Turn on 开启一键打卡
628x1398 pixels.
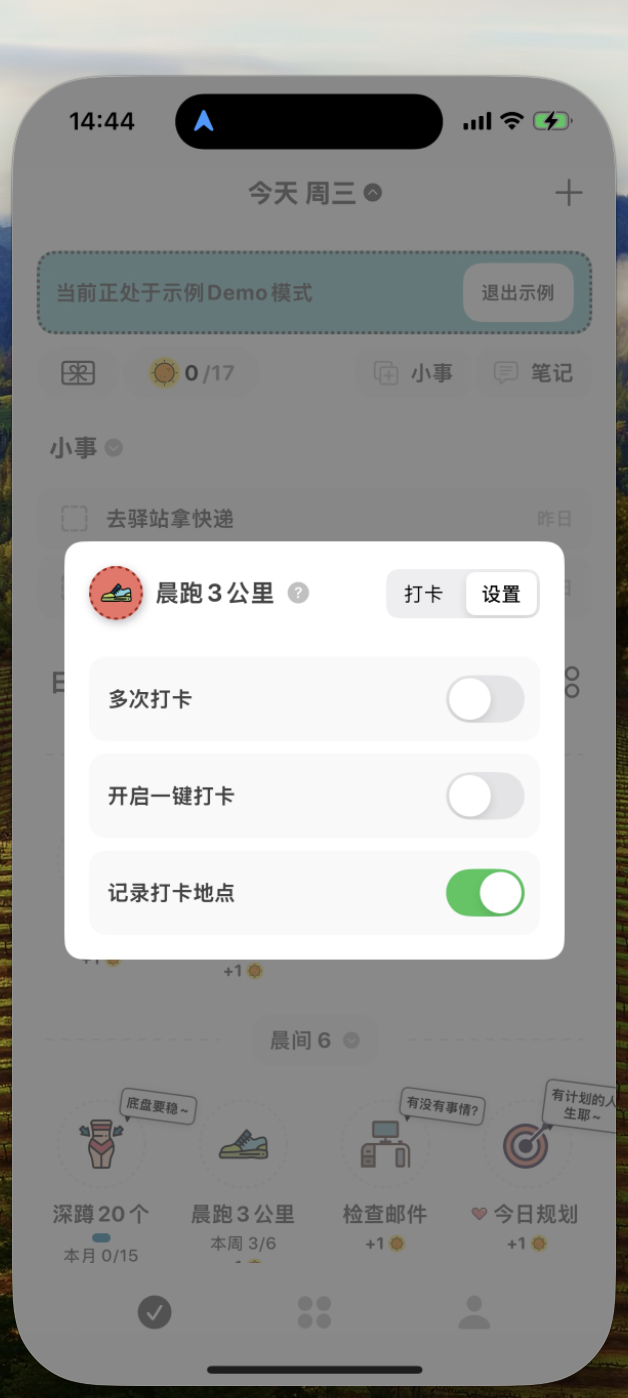tap(485, 796)
